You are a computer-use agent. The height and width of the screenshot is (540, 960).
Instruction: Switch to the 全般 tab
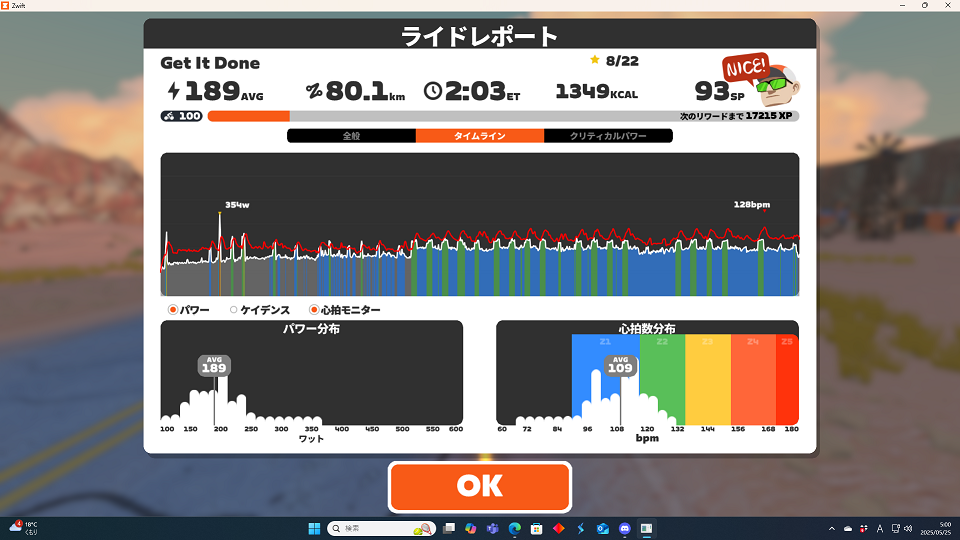point(351,136)
